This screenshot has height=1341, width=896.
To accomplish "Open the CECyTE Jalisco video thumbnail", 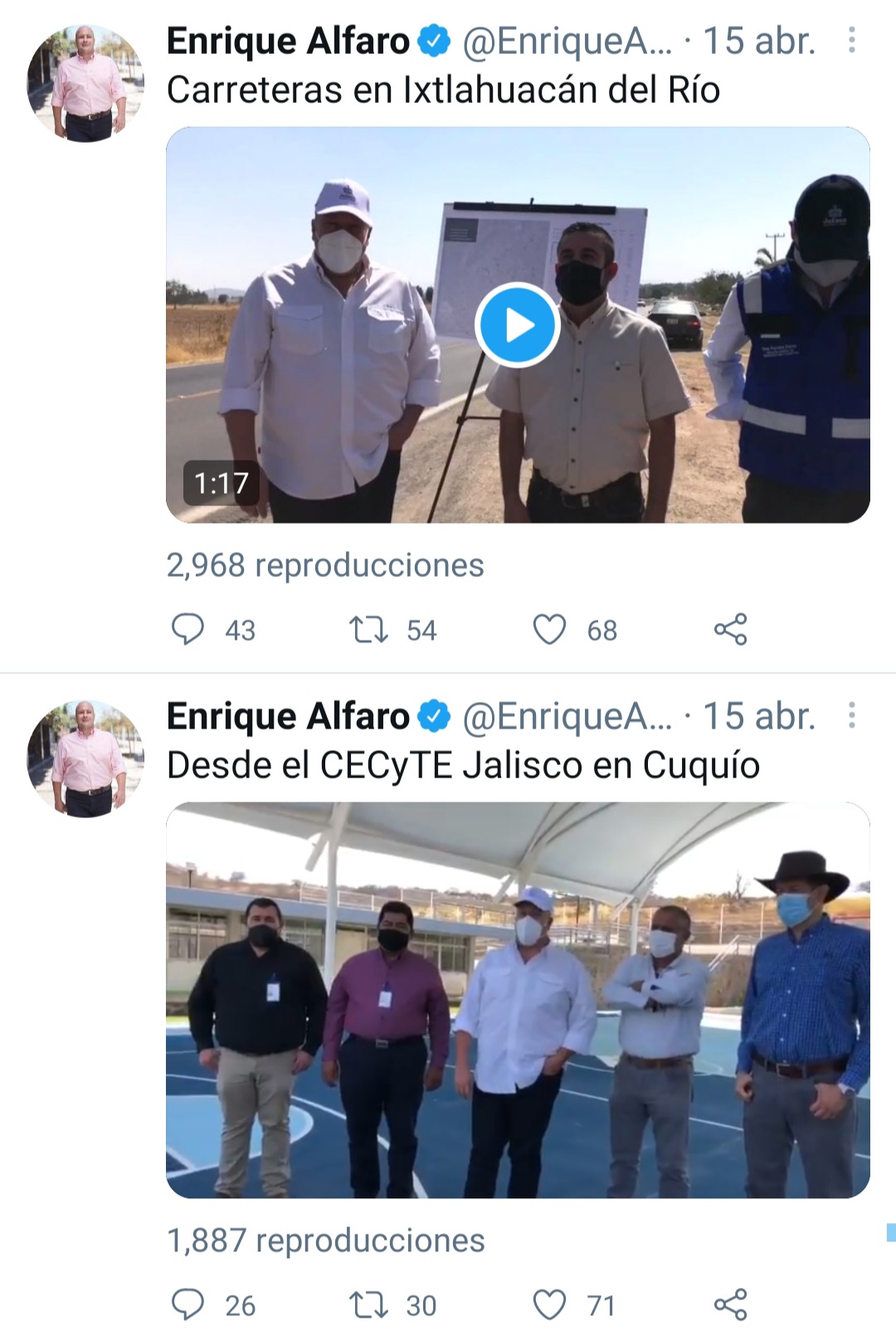I will click(518, 1000).
